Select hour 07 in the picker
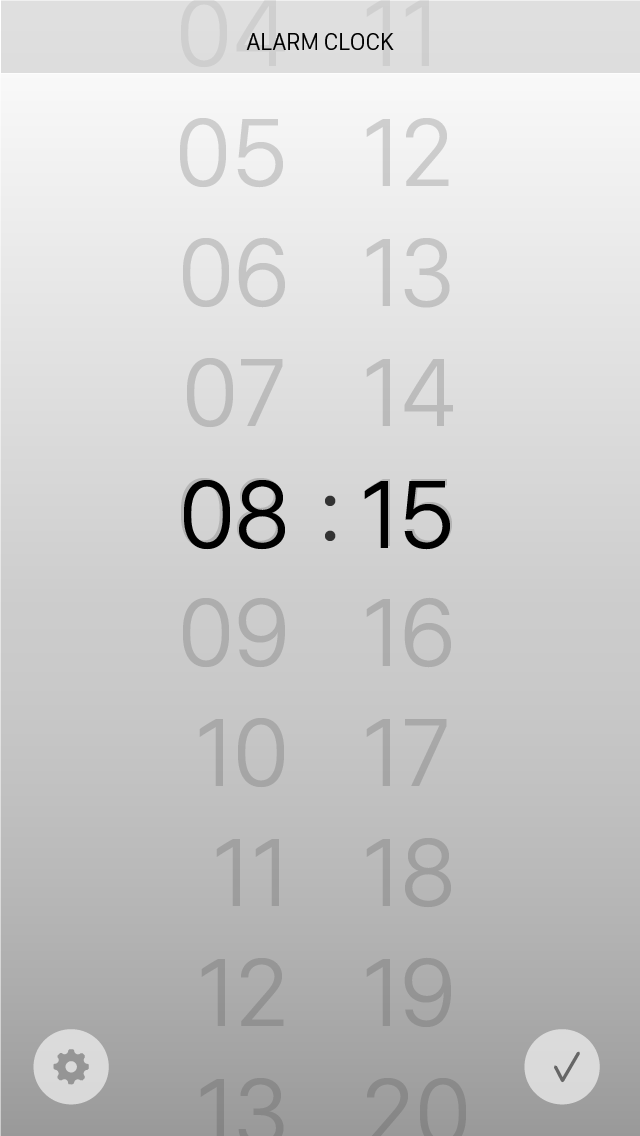This screenshot has width=640, height=1136. coord(234,393)
